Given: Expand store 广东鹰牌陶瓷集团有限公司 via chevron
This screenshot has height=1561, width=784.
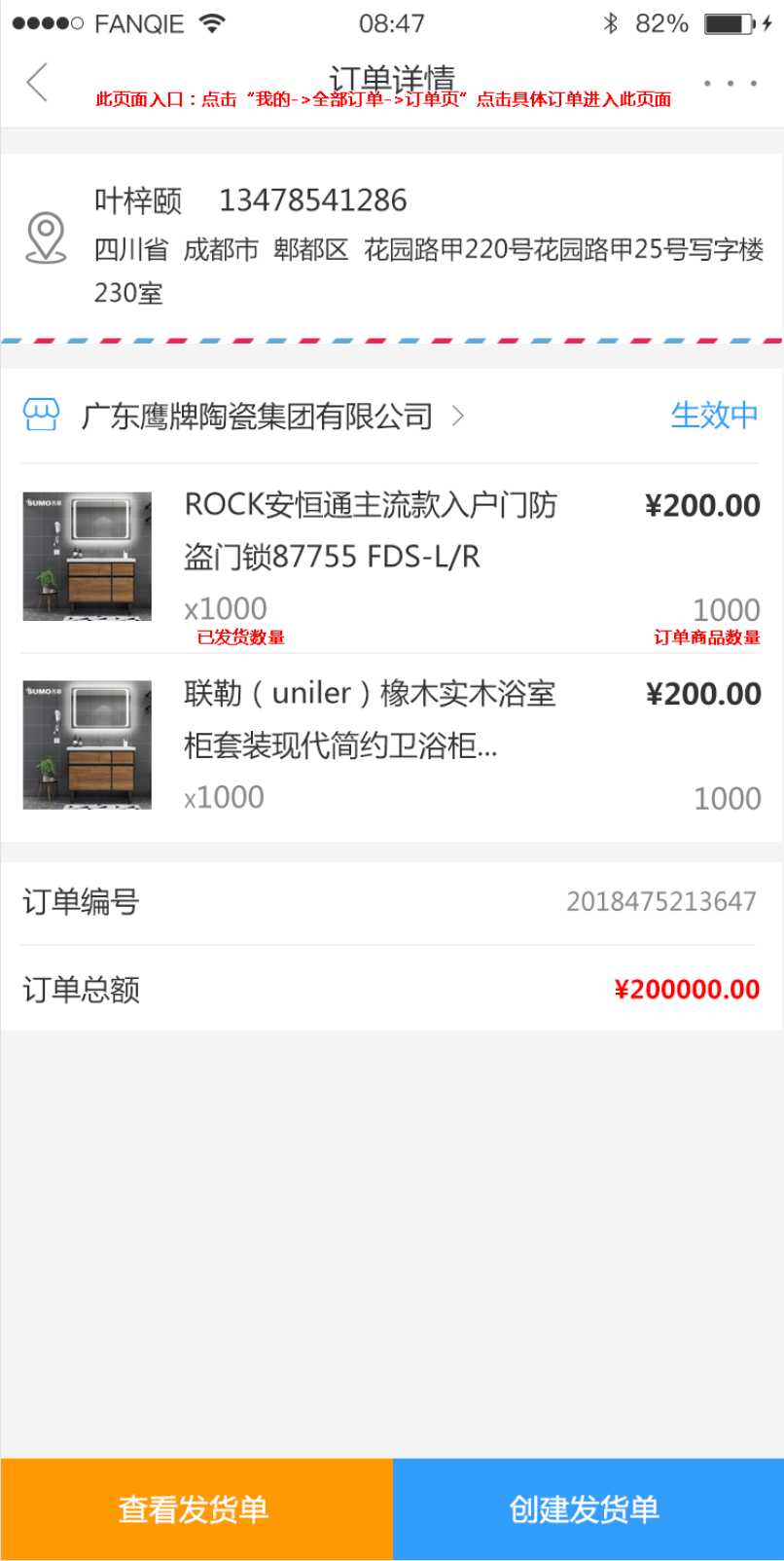Looking at the screenshot, I should pos(457,416).
